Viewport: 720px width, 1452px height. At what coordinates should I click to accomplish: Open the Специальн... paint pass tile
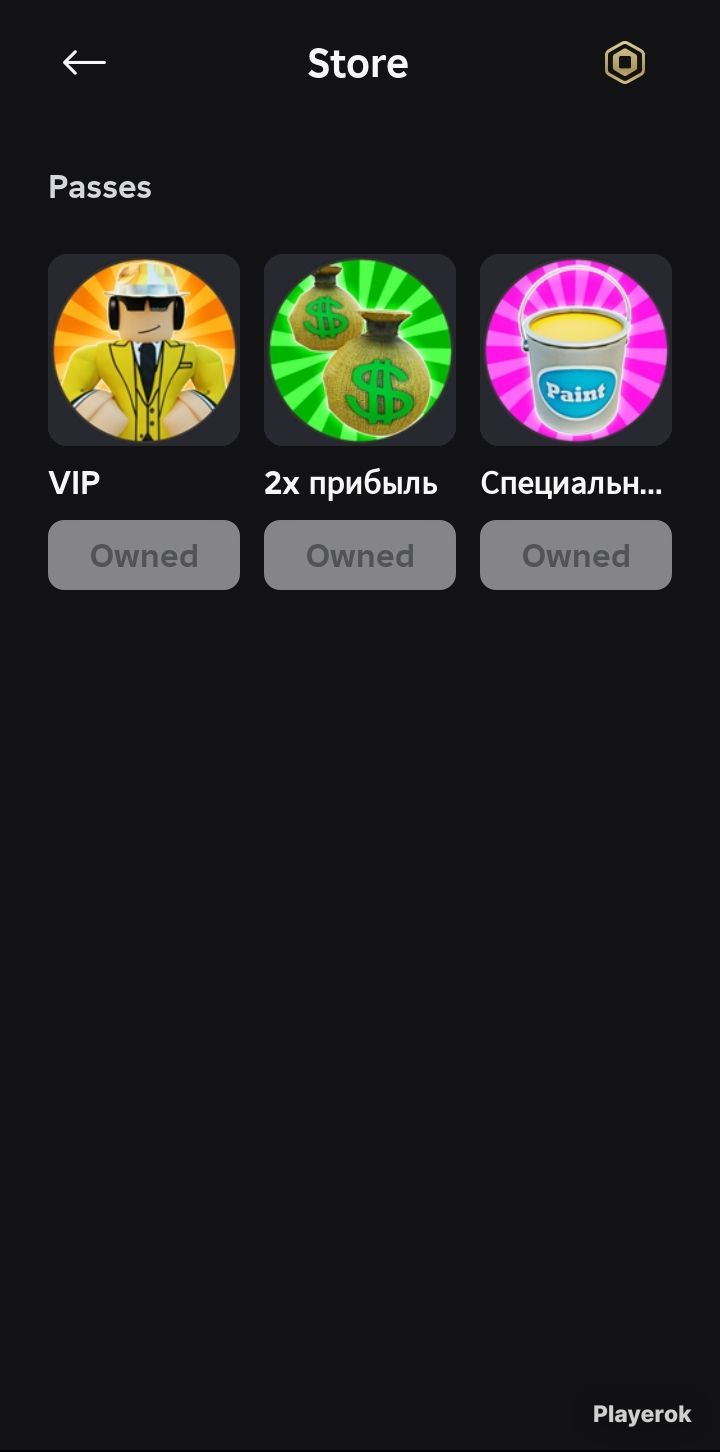pyautogui.click(x=576, y=350)
